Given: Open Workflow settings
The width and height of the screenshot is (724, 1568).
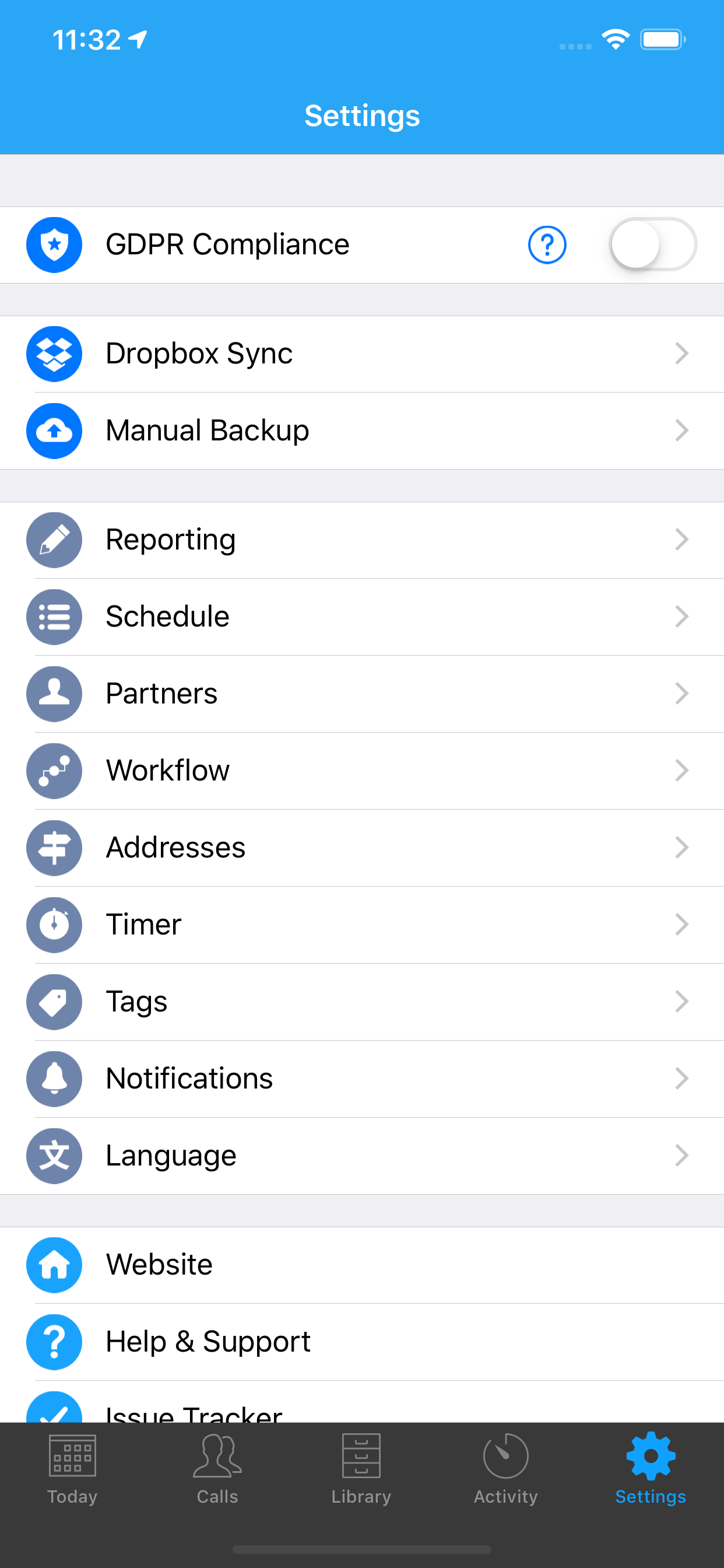Looking at the screenshot, I should point(362,771).
